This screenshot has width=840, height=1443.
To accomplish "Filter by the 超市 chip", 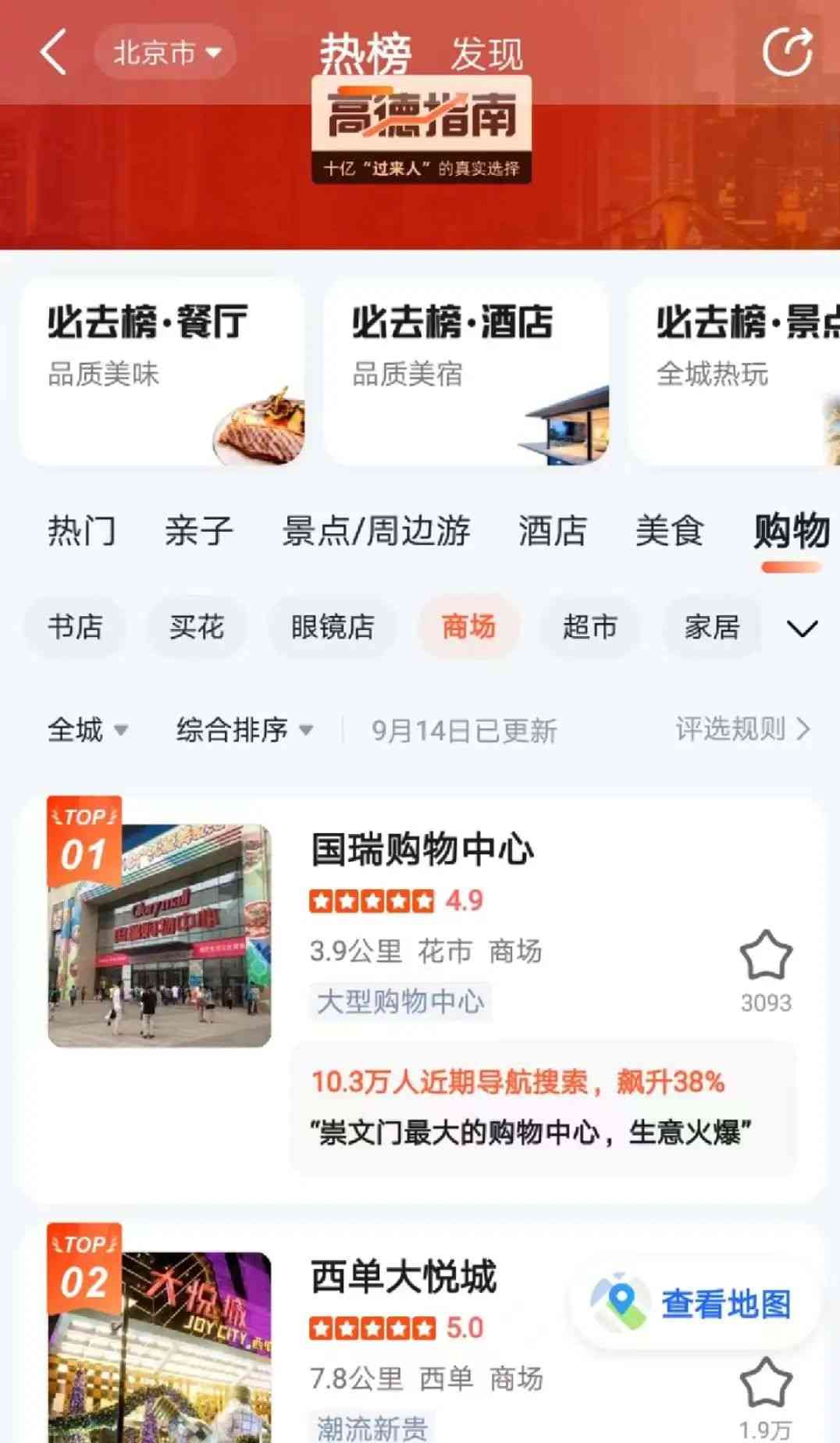I will tap(589, 626).
